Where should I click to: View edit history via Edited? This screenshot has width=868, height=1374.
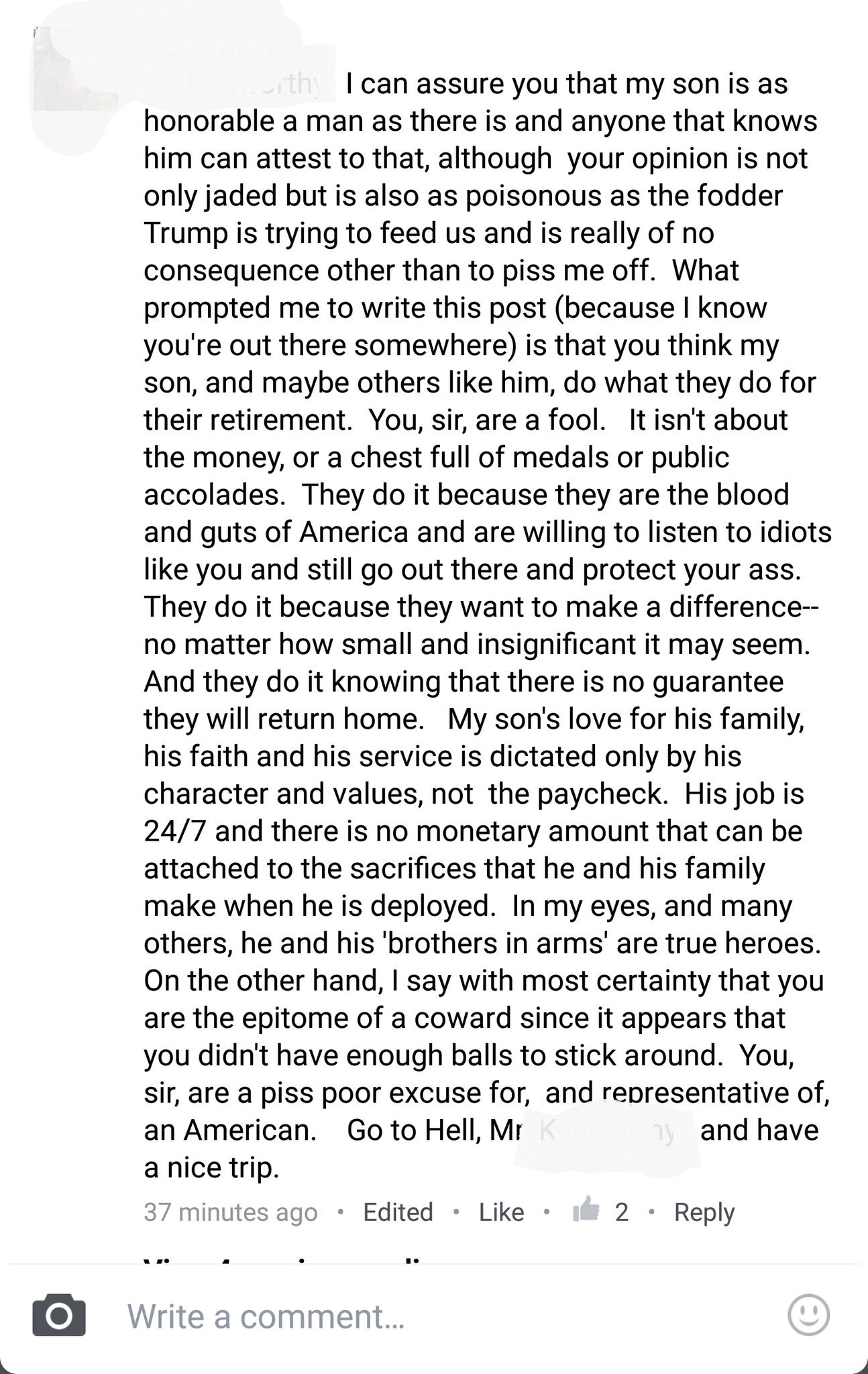tap(398, 1212)
